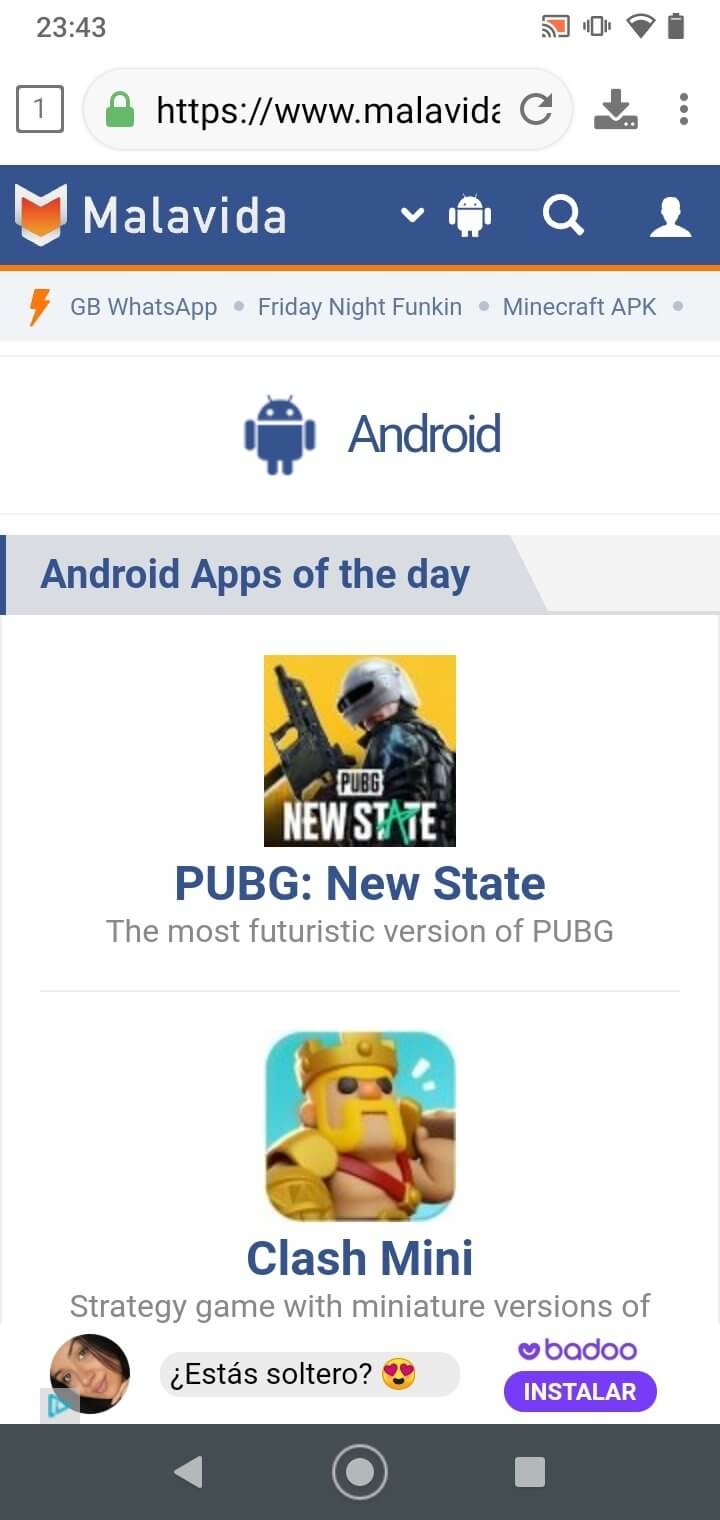Open the Minecraft APK link

pos(579,307)
